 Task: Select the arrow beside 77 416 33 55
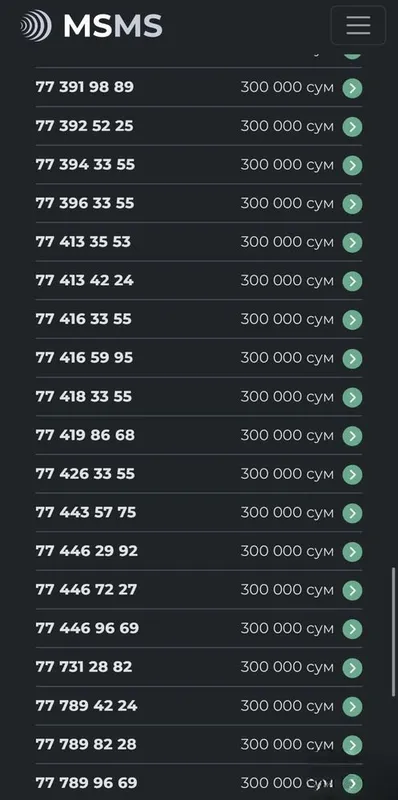(x=352, y=320)
